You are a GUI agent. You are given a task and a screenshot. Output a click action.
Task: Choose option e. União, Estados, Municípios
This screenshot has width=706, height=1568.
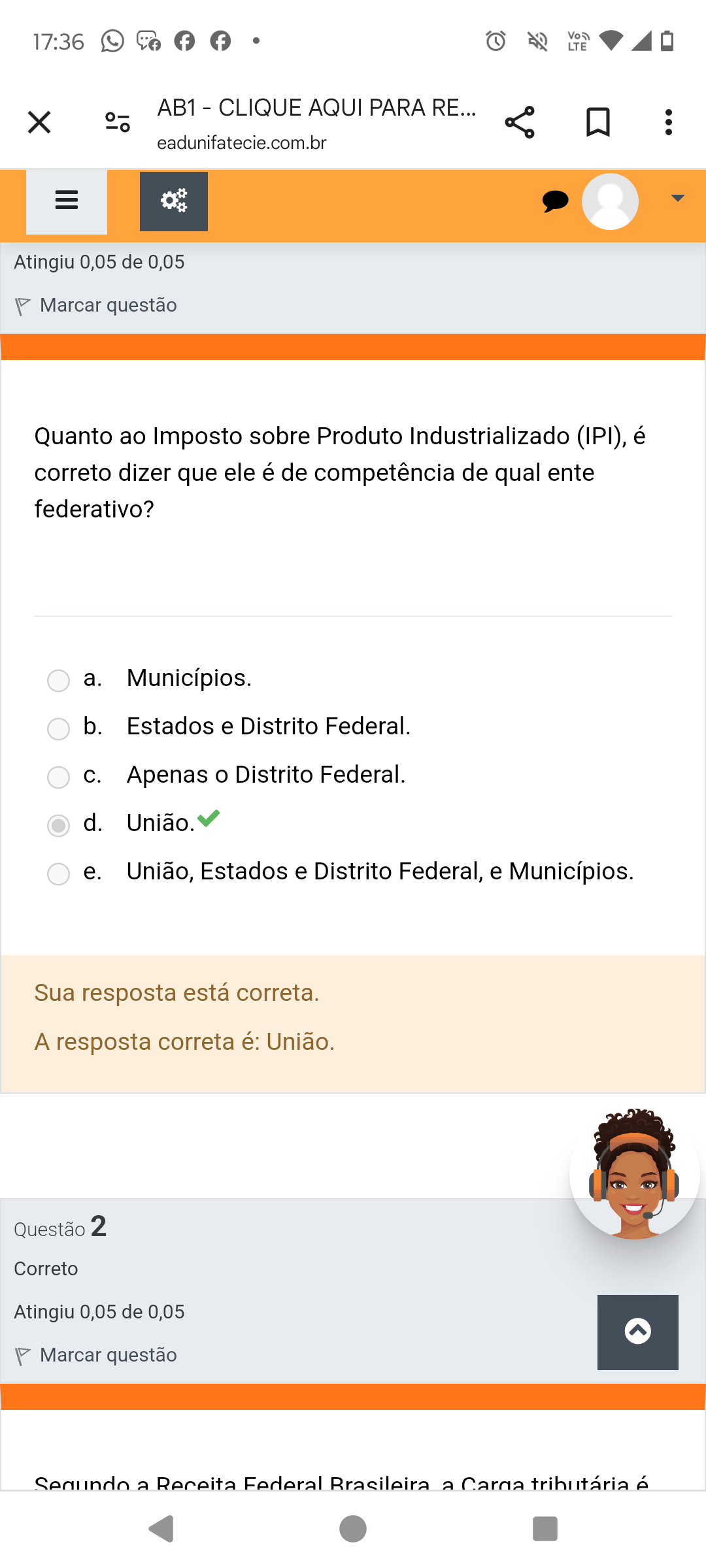pyautogui.click(x=59, y=874)
